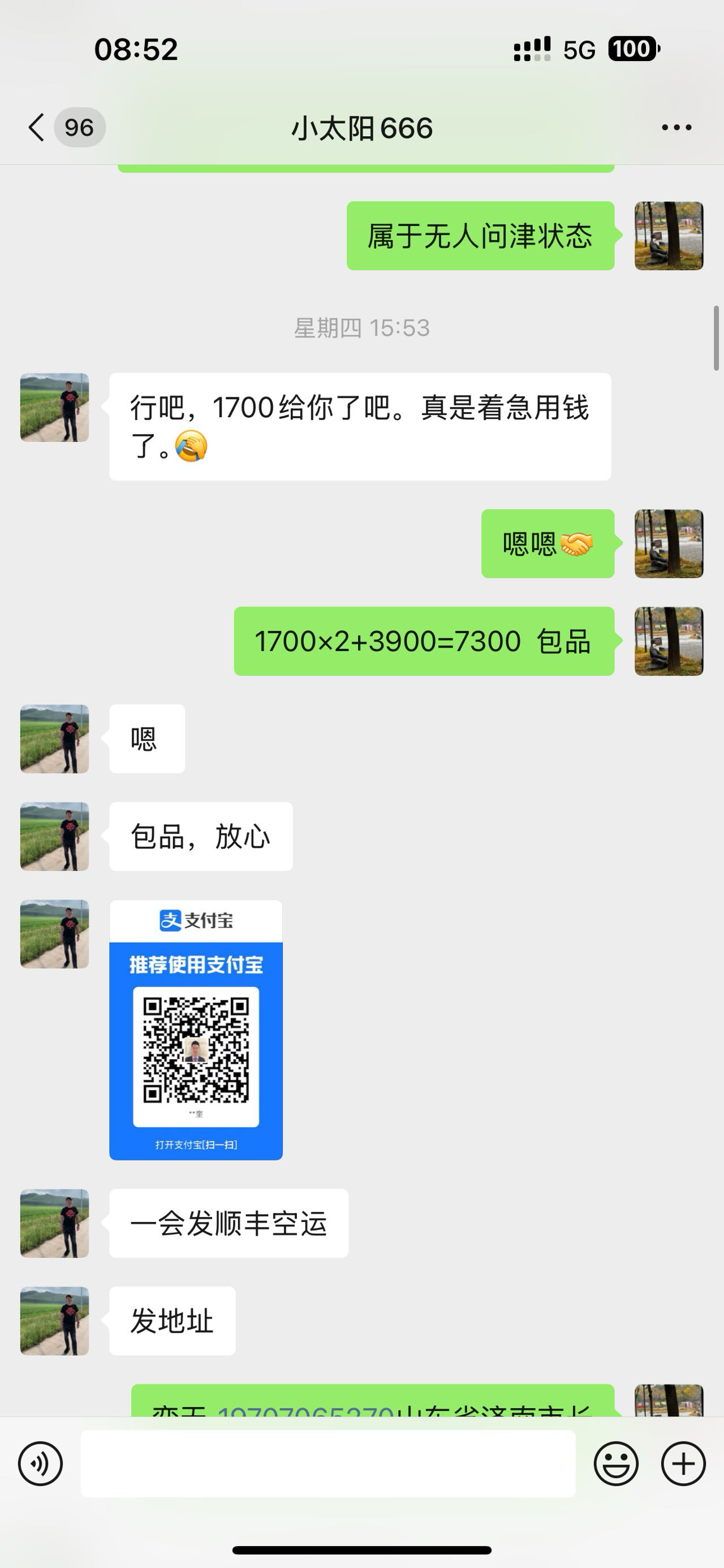The height and width of the screenshot is (1568, 724).
Task: Switch to voice message input
Action: [40, 1464]
